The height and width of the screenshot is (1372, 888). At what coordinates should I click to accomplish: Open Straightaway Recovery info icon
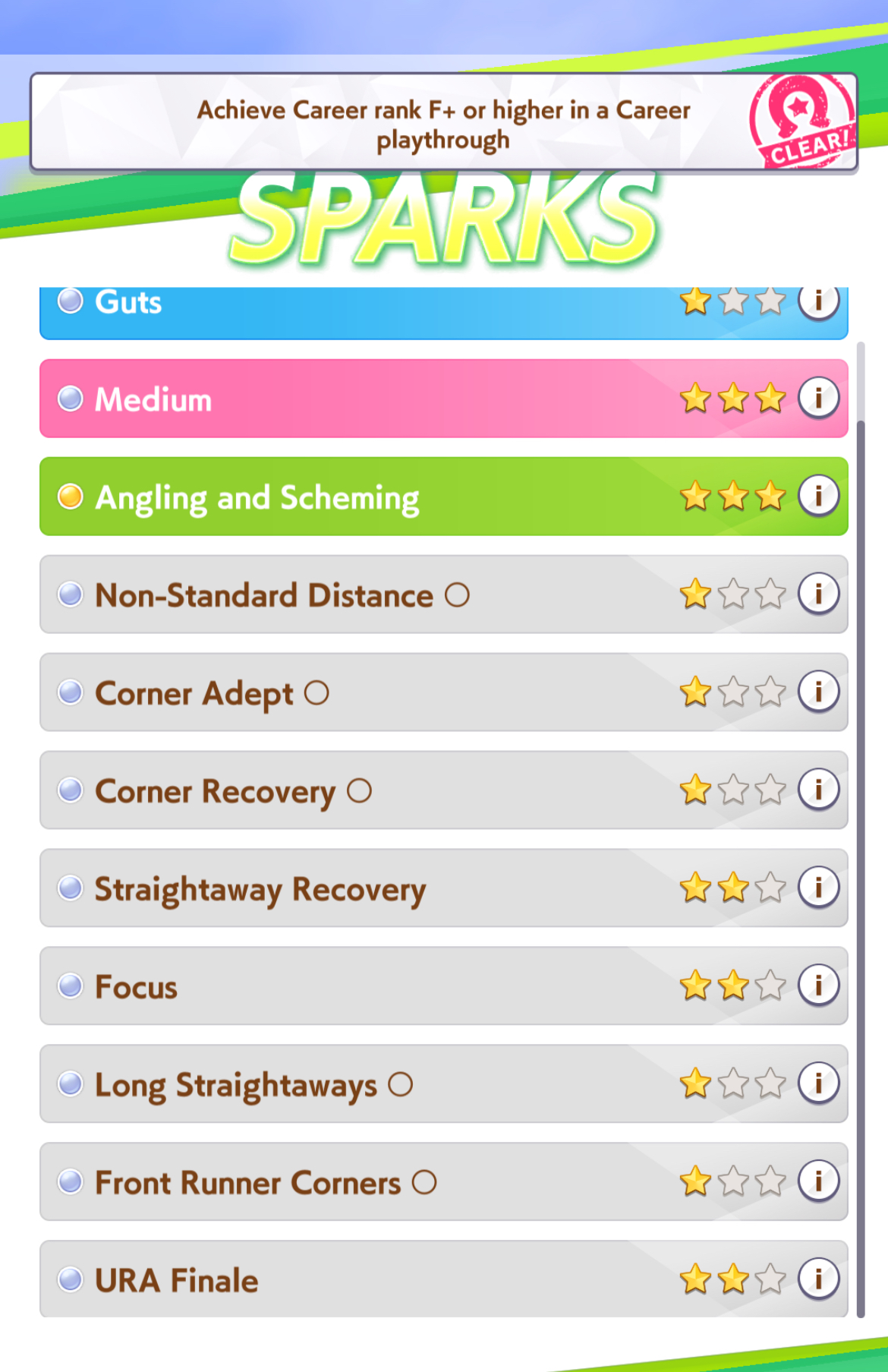(x=818, y=888)
